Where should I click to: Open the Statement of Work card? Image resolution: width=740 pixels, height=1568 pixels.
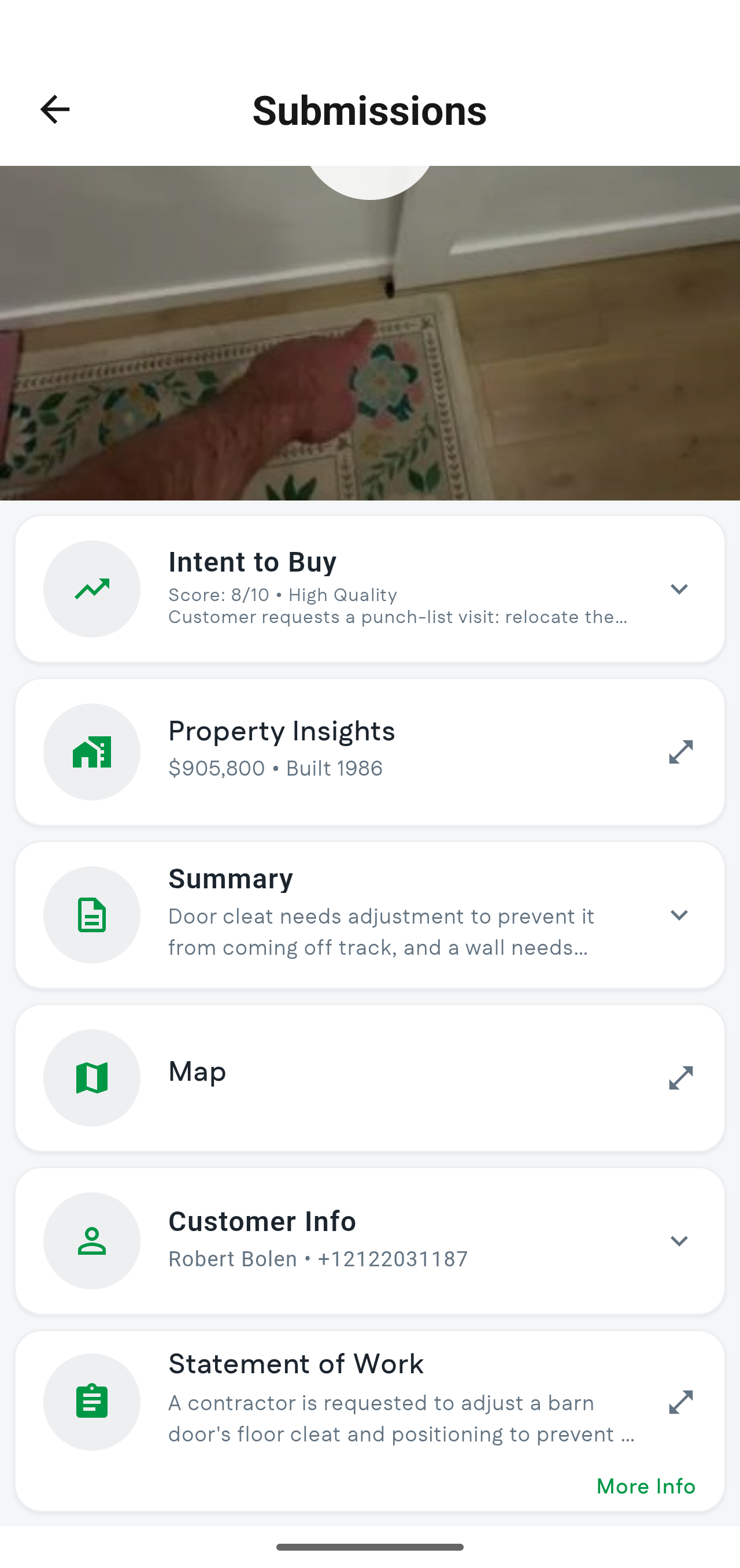click(x=680, y=1402)
